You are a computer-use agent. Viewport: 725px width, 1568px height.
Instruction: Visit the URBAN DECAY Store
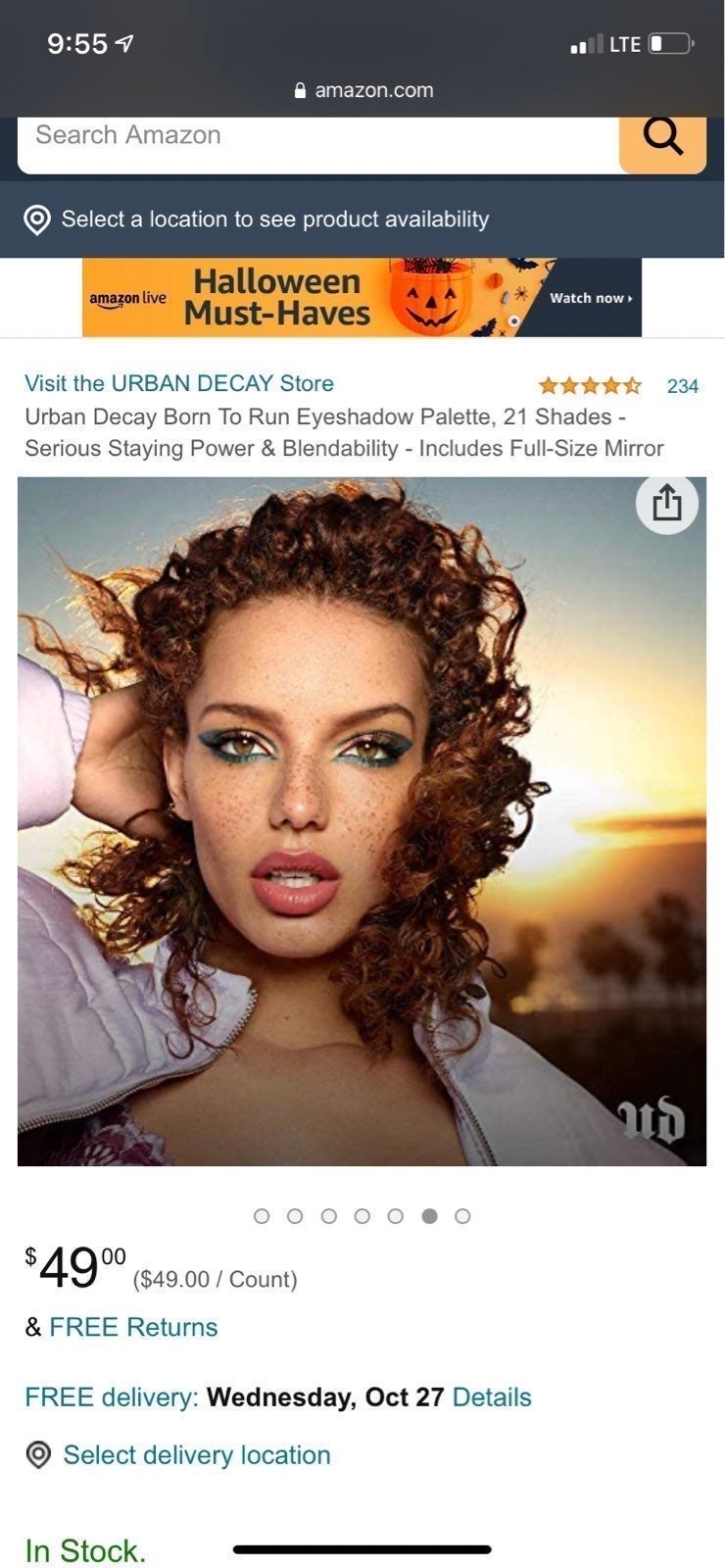pos(179,383)
